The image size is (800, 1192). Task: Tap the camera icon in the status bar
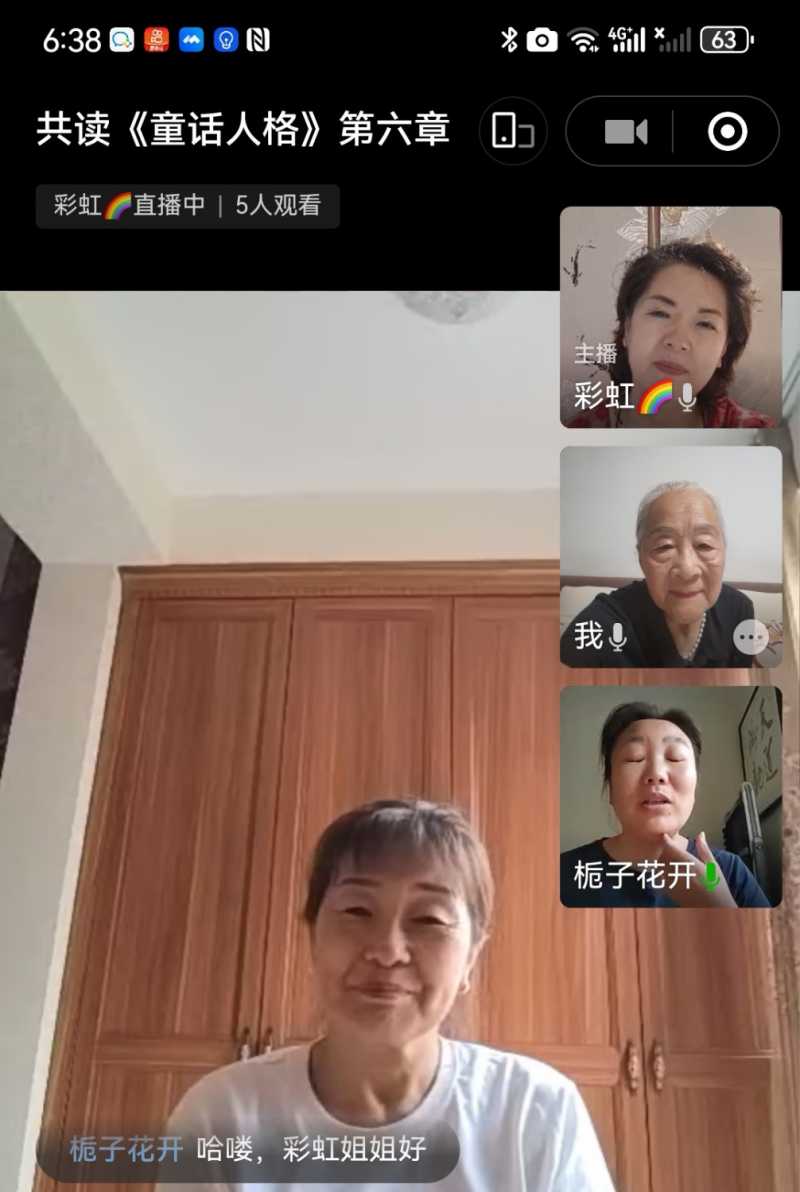(x=543, y=38)
